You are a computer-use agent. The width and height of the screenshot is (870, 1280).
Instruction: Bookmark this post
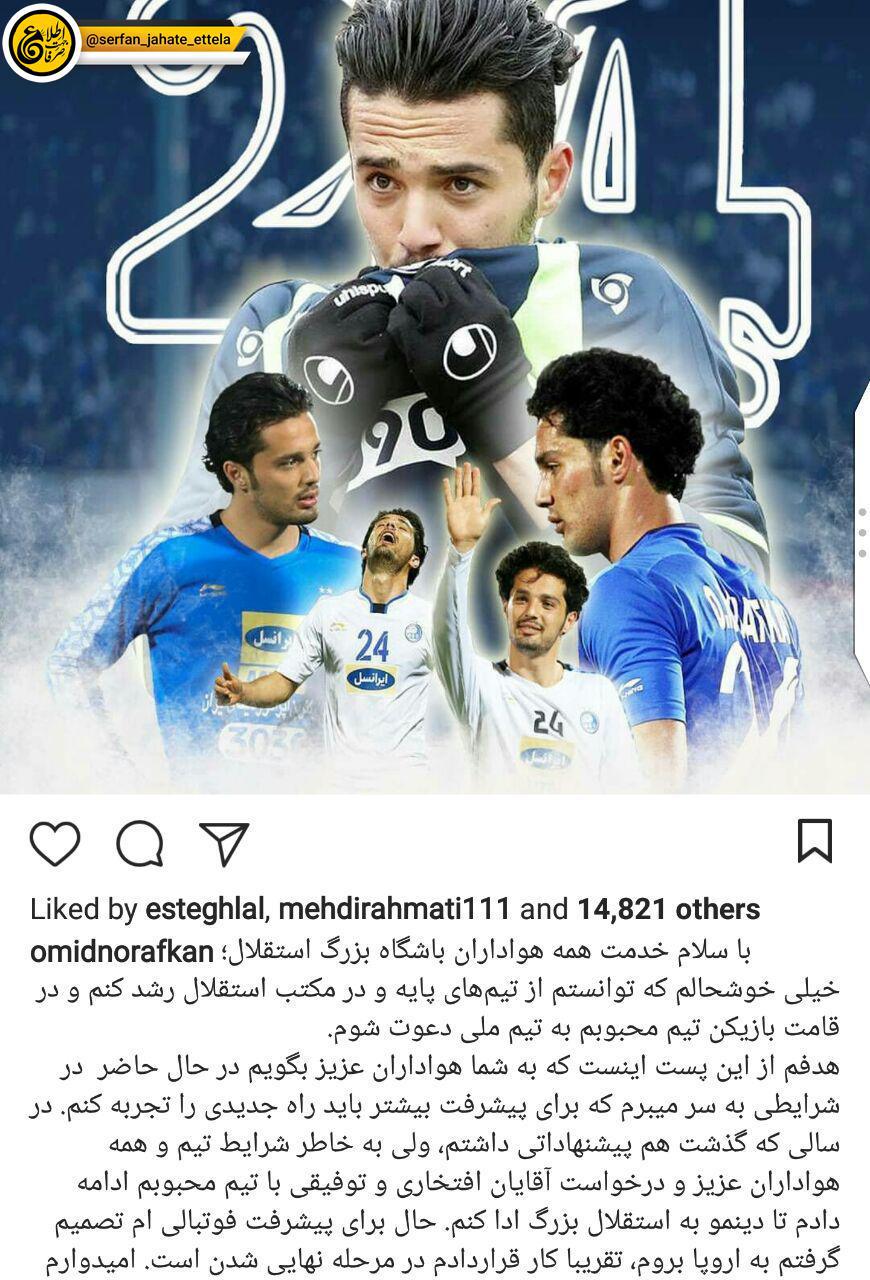815,841
